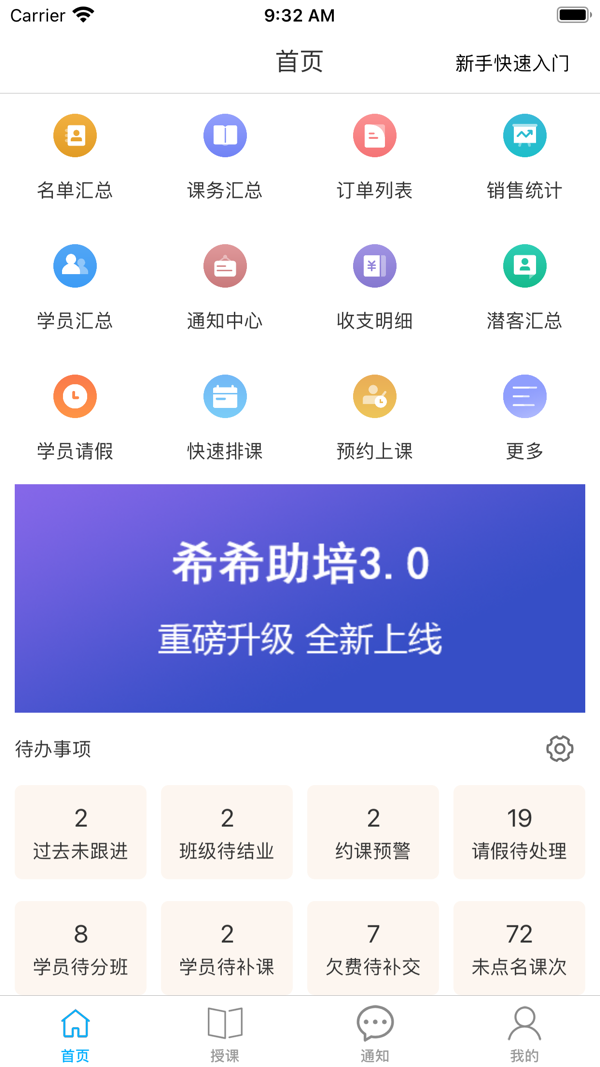Open the 新手快速入门 quick start guide

pyautogui.click(x=512, y=63)
